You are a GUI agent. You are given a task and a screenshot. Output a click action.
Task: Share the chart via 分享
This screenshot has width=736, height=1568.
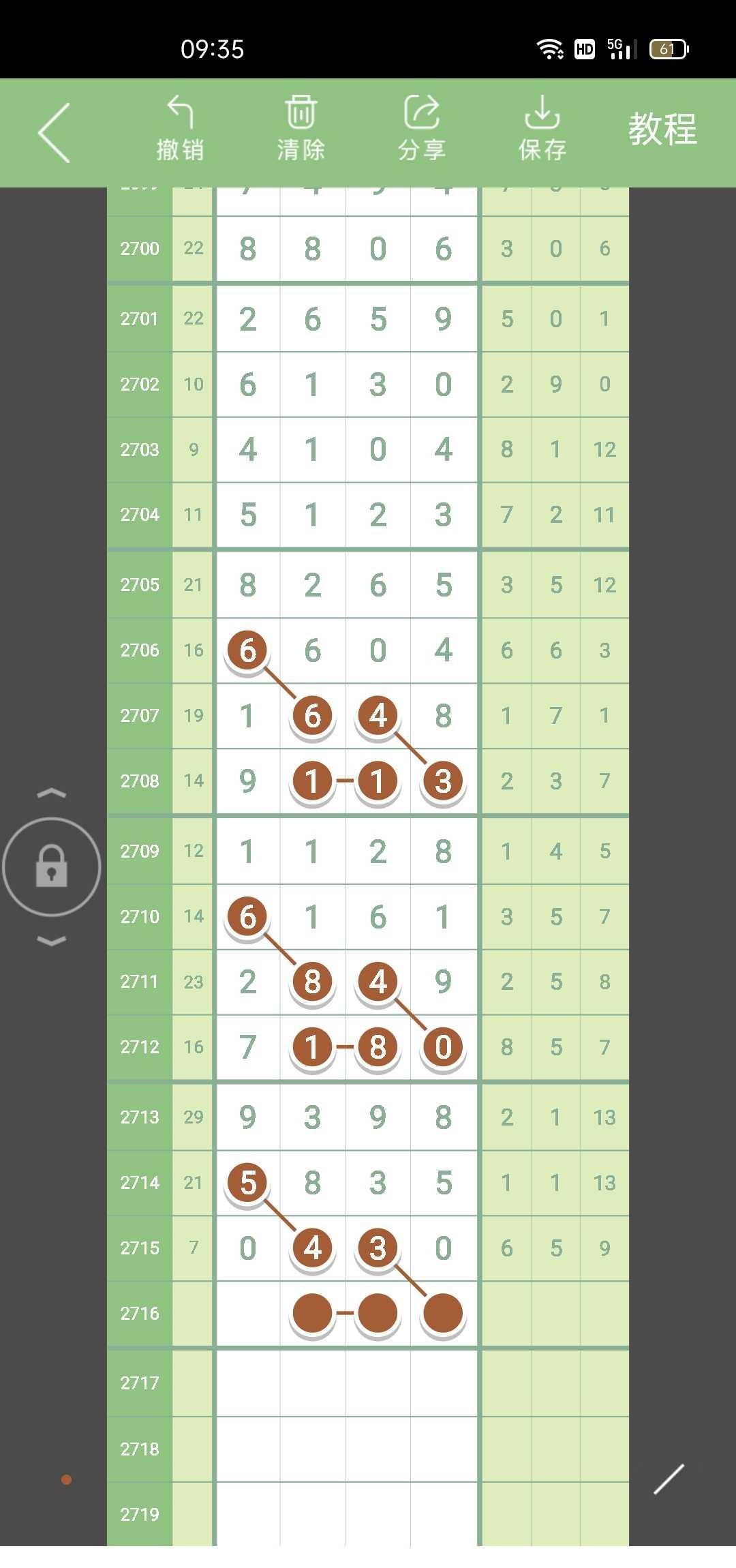422,128
